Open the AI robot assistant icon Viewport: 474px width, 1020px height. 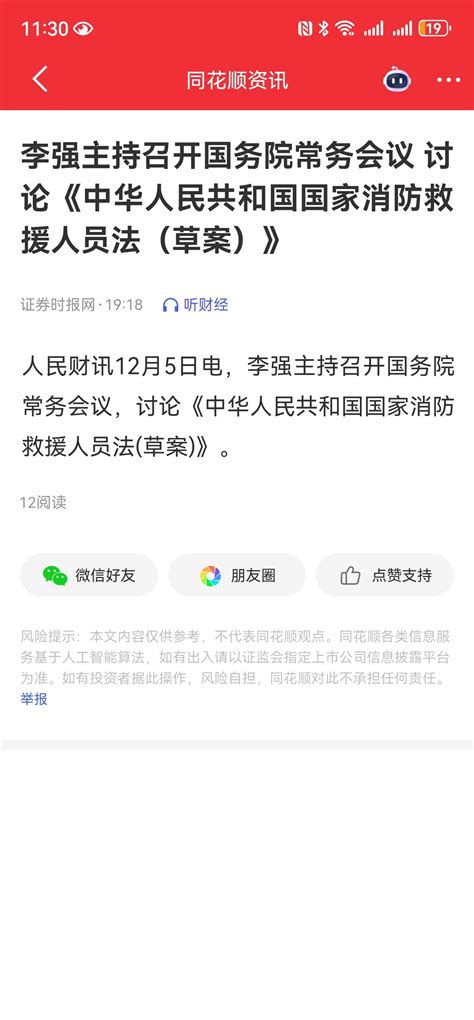[x=397, y=79]
